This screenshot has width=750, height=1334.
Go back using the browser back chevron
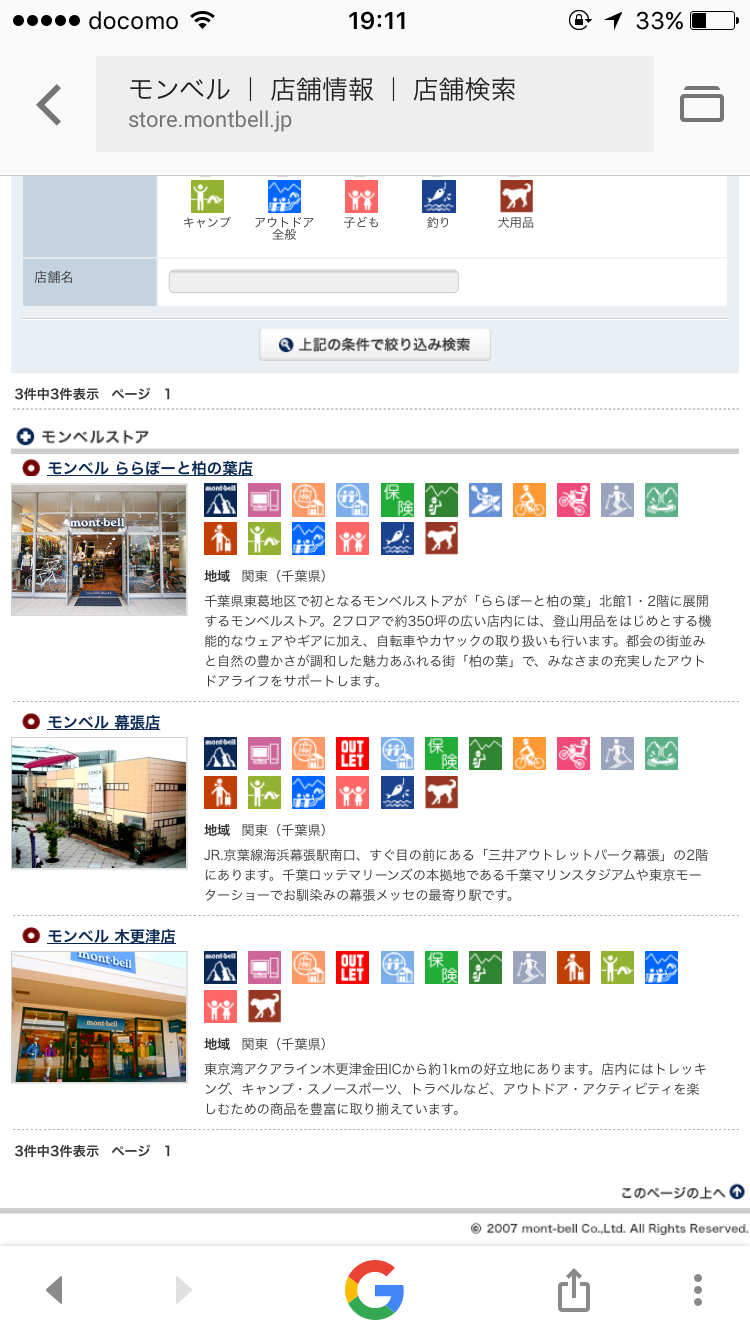pos(49,105)
